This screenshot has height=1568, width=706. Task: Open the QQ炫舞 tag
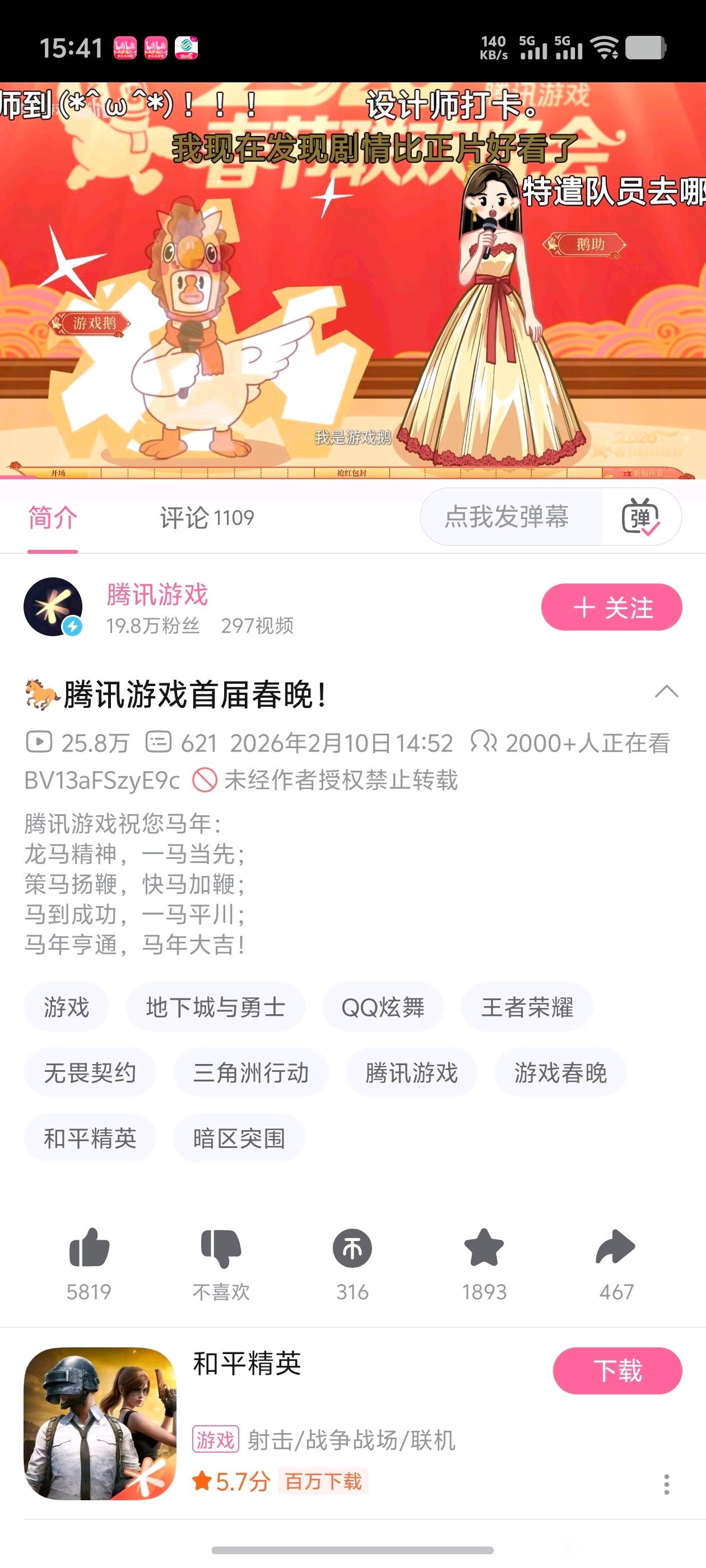[x=383, y=1007]
